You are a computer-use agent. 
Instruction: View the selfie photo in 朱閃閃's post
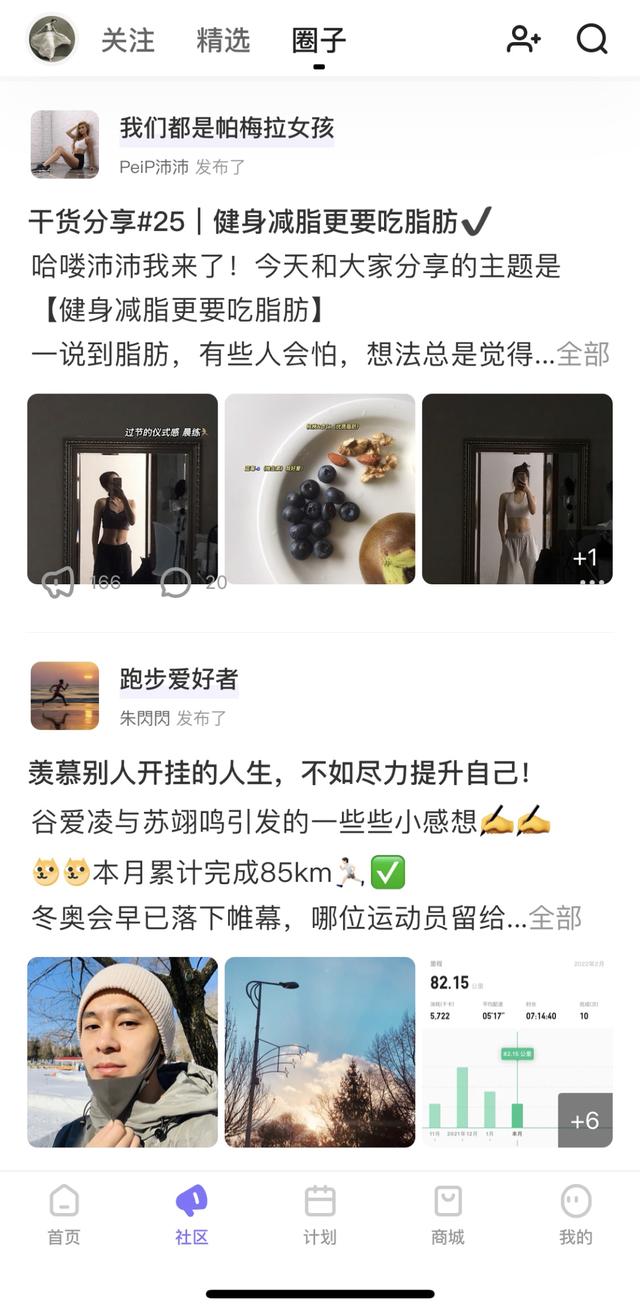click(x=122, y=1051)
